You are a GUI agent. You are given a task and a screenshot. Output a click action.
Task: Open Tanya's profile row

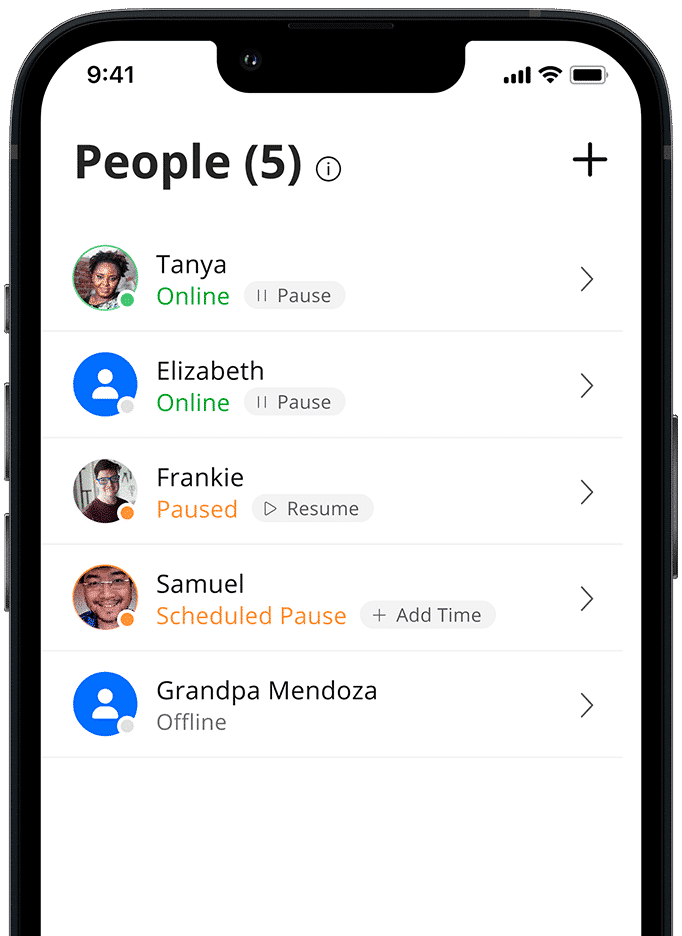(586, 280)
